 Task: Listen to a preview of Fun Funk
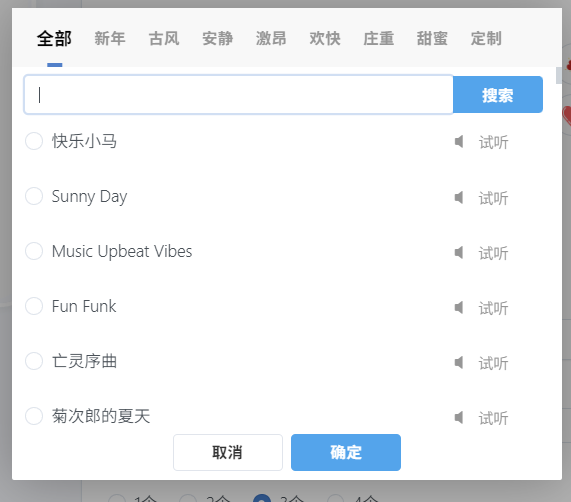click(481, 308)
